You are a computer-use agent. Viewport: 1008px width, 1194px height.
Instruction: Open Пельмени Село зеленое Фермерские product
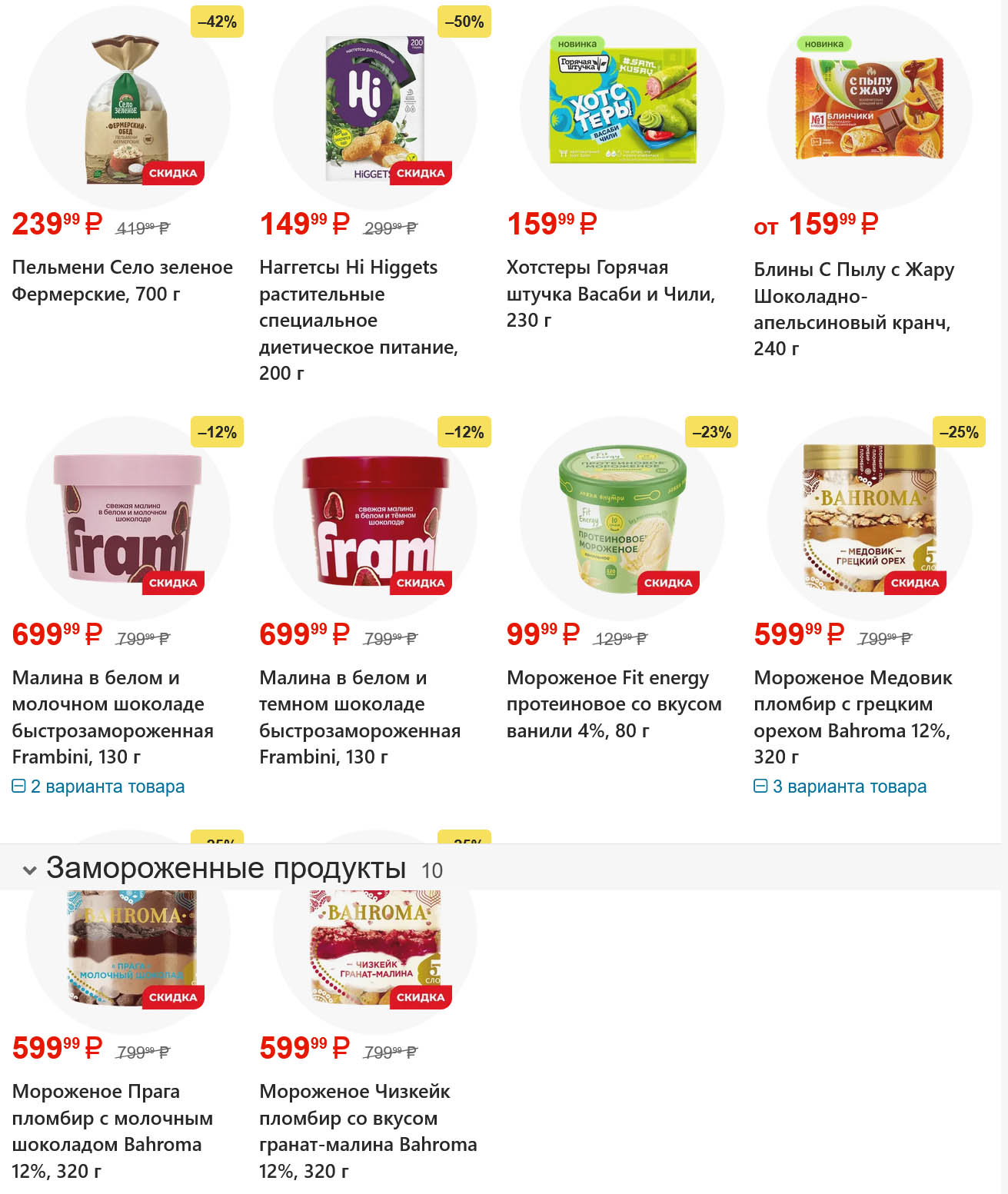pos(122,280)
